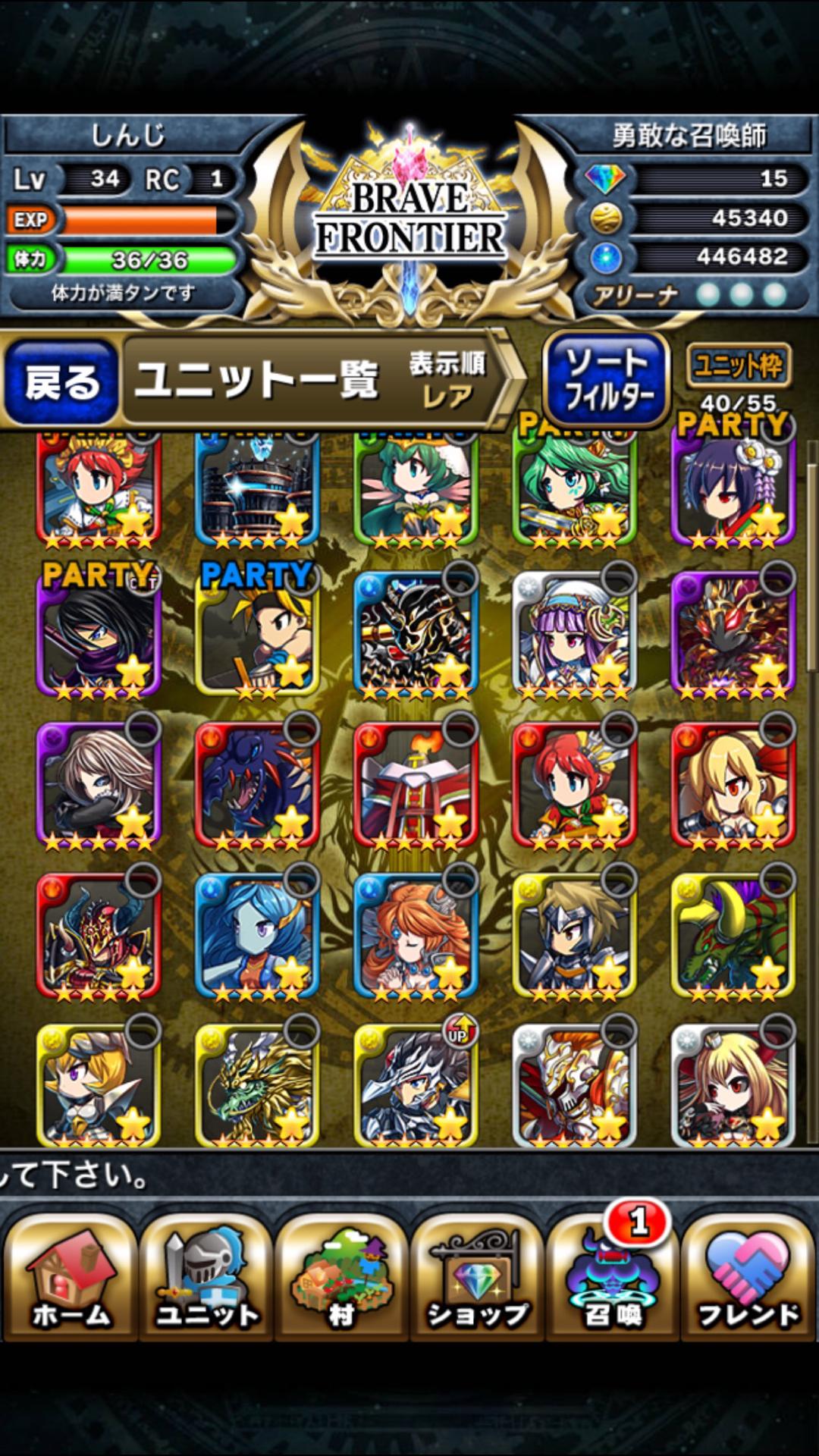Screen dimensions: 819x1456
Task: Visit the ショップ tab
Action: pos(477,1279)
